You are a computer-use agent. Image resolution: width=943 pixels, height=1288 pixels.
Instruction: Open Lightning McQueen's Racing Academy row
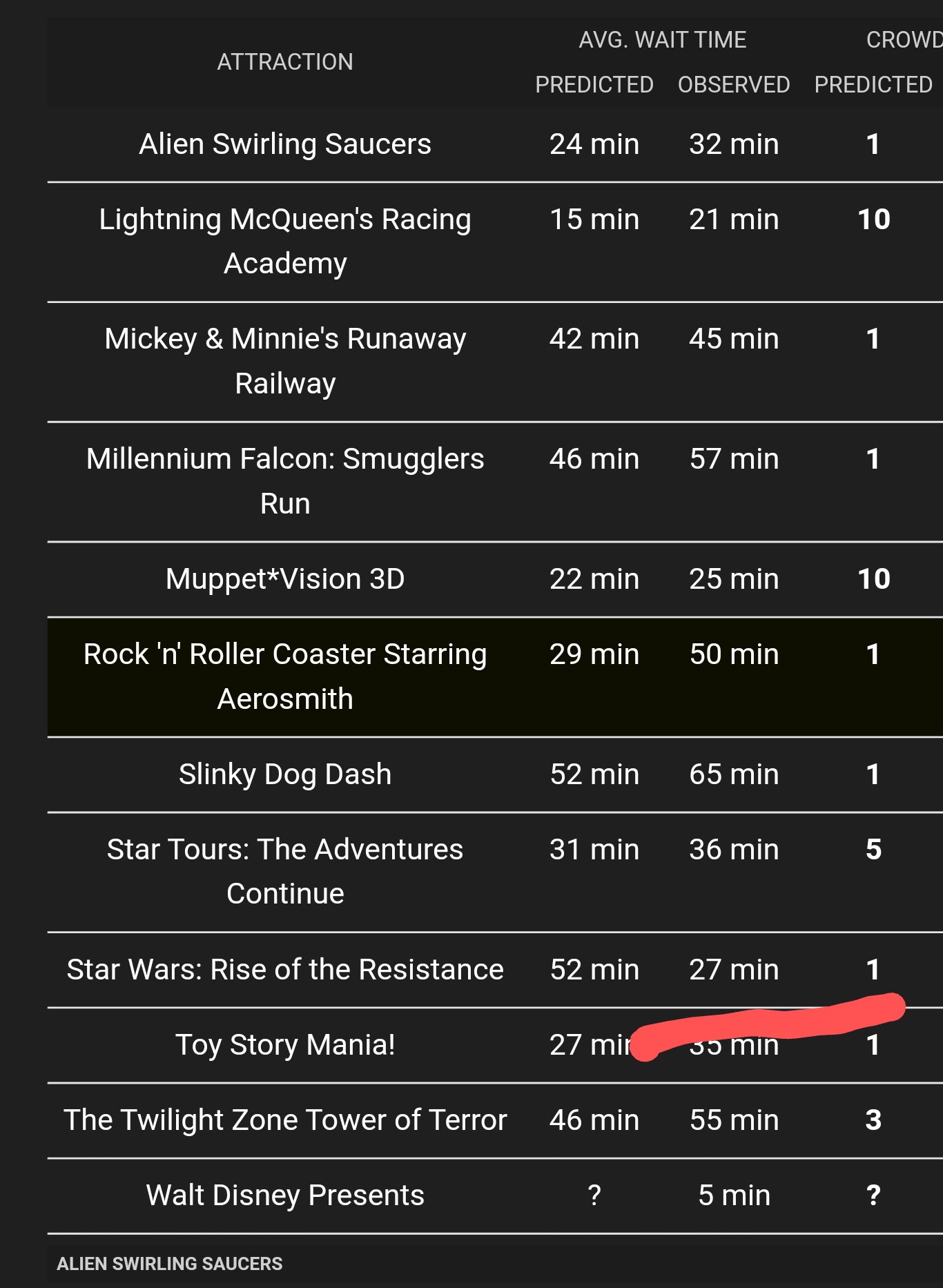(x=284, y=241)
